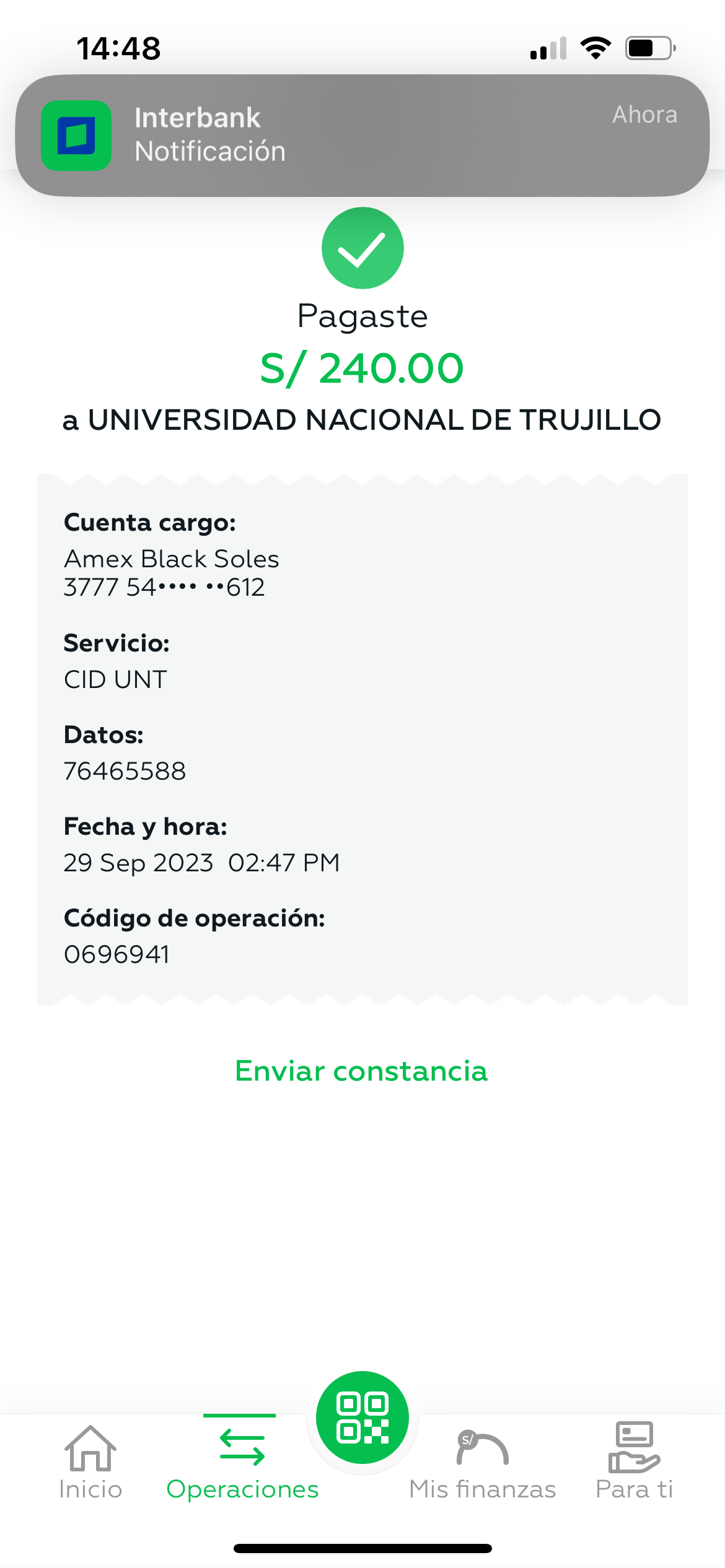
Task: Go to the Inicio tab
Action: click(90, 1463)
